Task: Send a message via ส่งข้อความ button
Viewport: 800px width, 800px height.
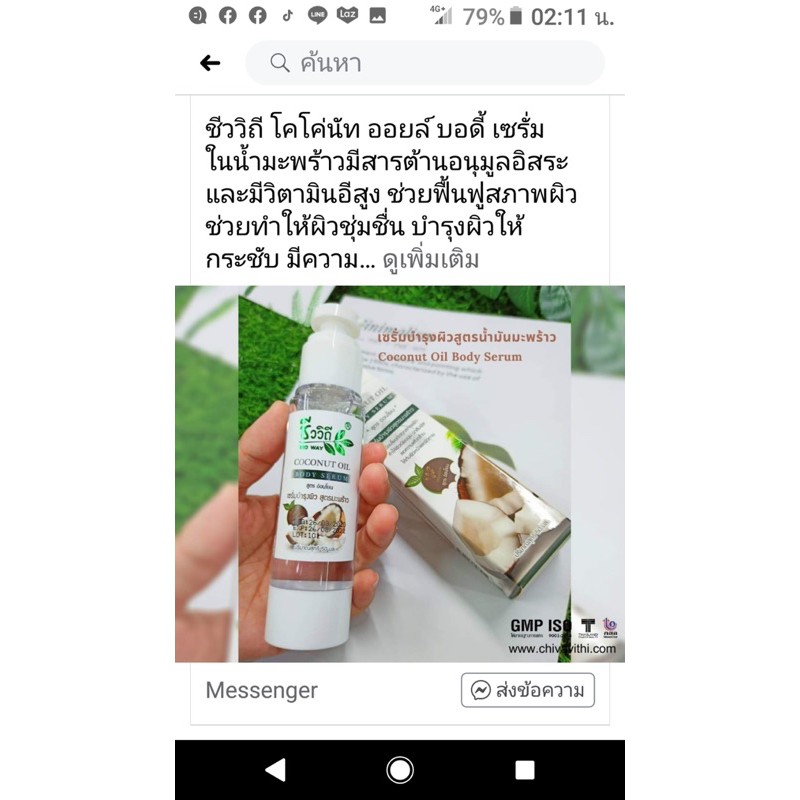Action: pos(528,690)
